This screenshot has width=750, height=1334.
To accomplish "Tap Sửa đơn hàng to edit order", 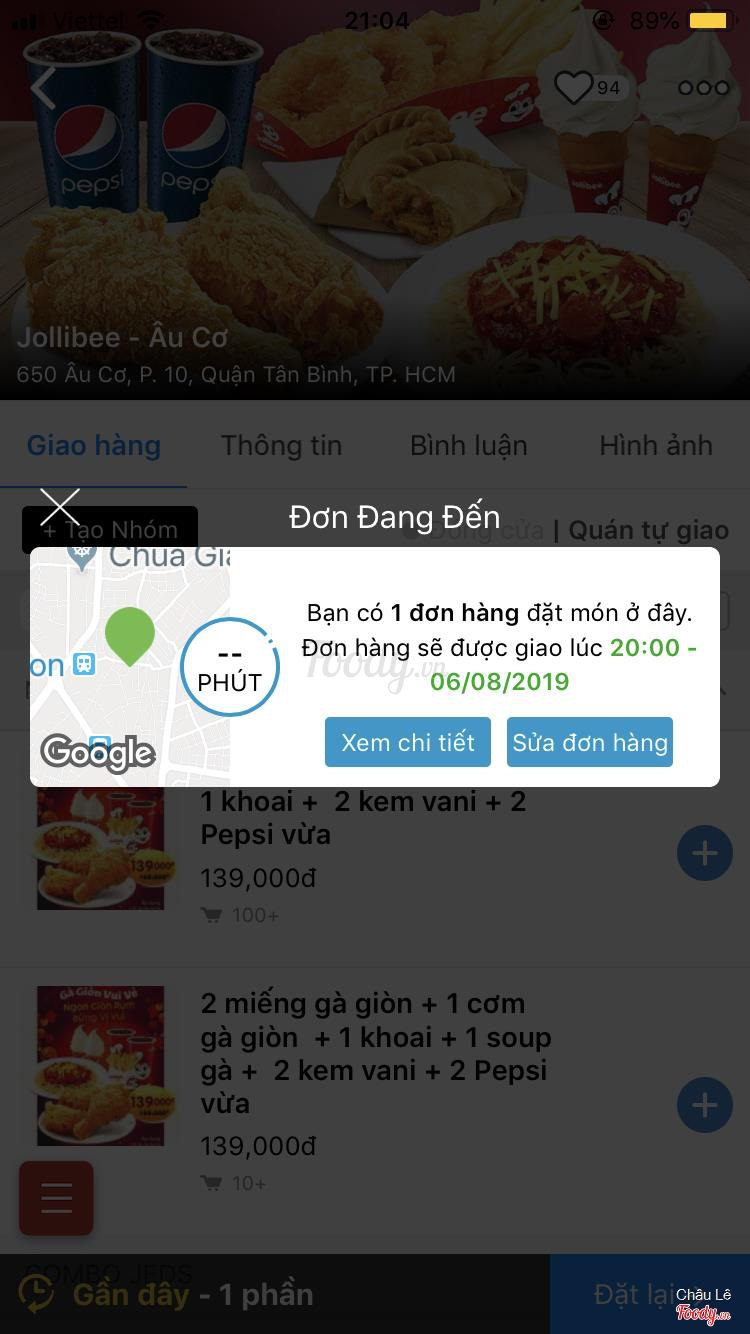I will 590,742.
